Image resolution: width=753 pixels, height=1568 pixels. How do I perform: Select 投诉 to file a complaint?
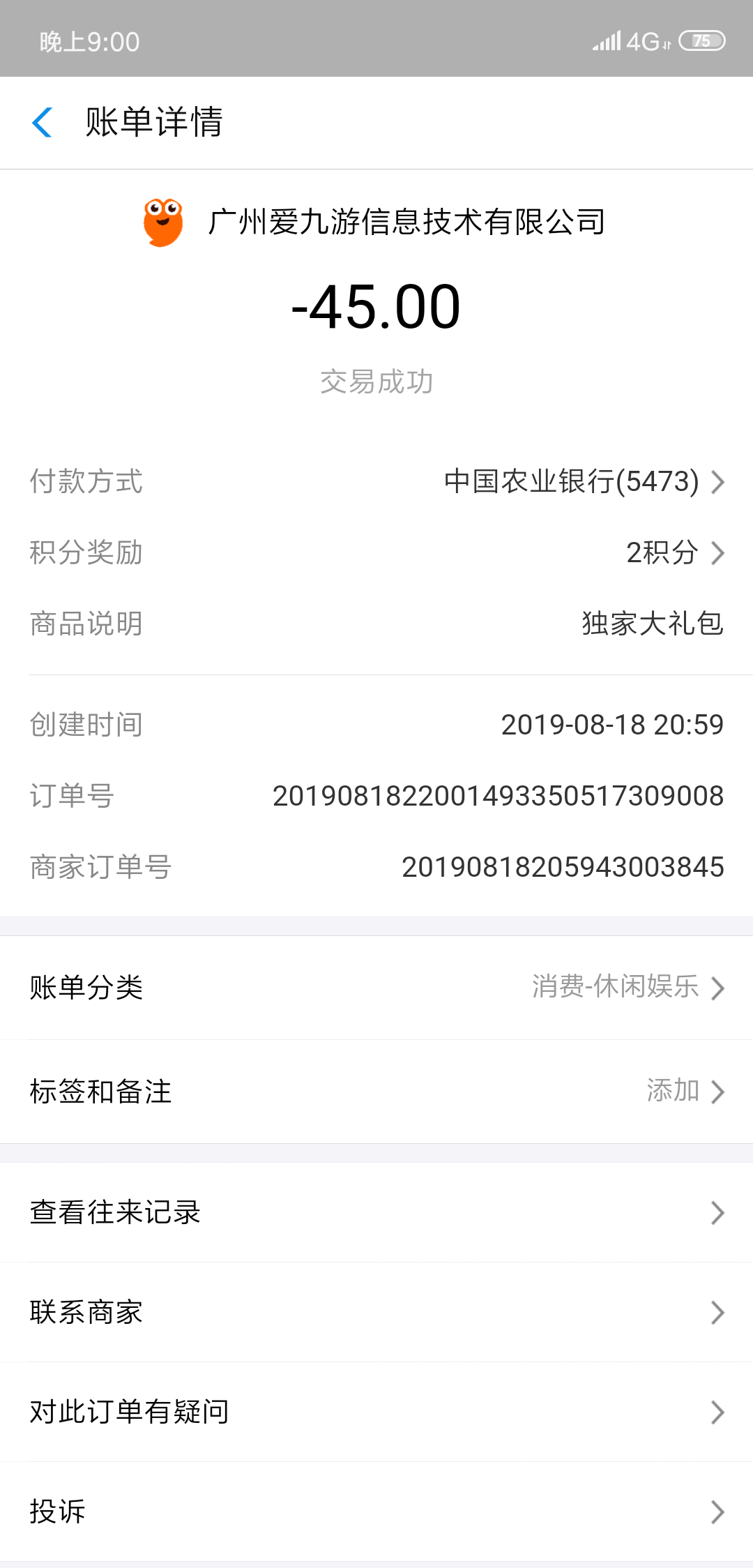pyautogui.click(x=376, y=1512)
